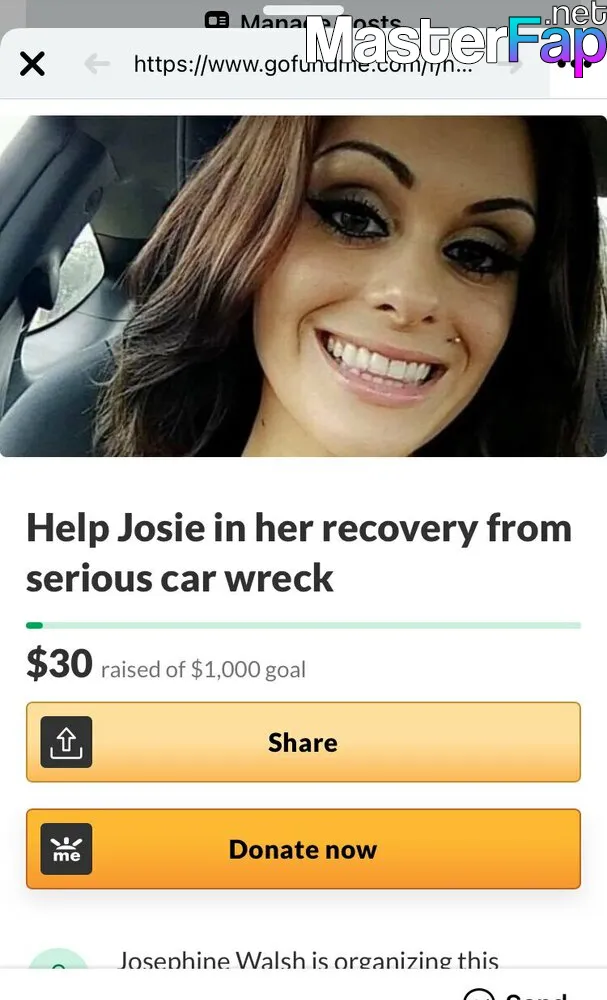Tap Donate now

click(x=304, y=849)
